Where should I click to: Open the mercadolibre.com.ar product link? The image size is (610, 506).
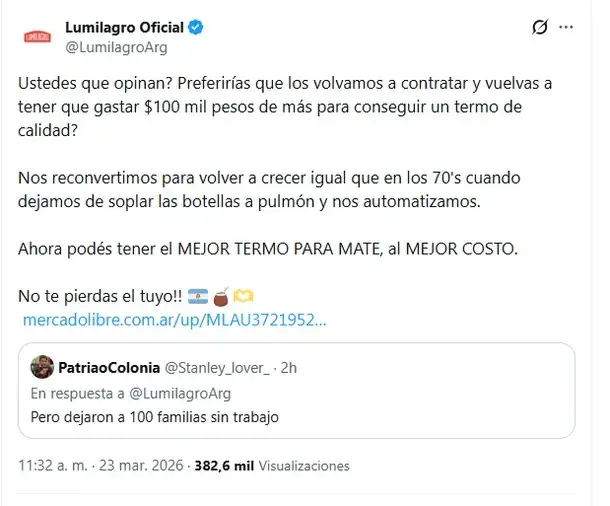(x=173, y=320)
